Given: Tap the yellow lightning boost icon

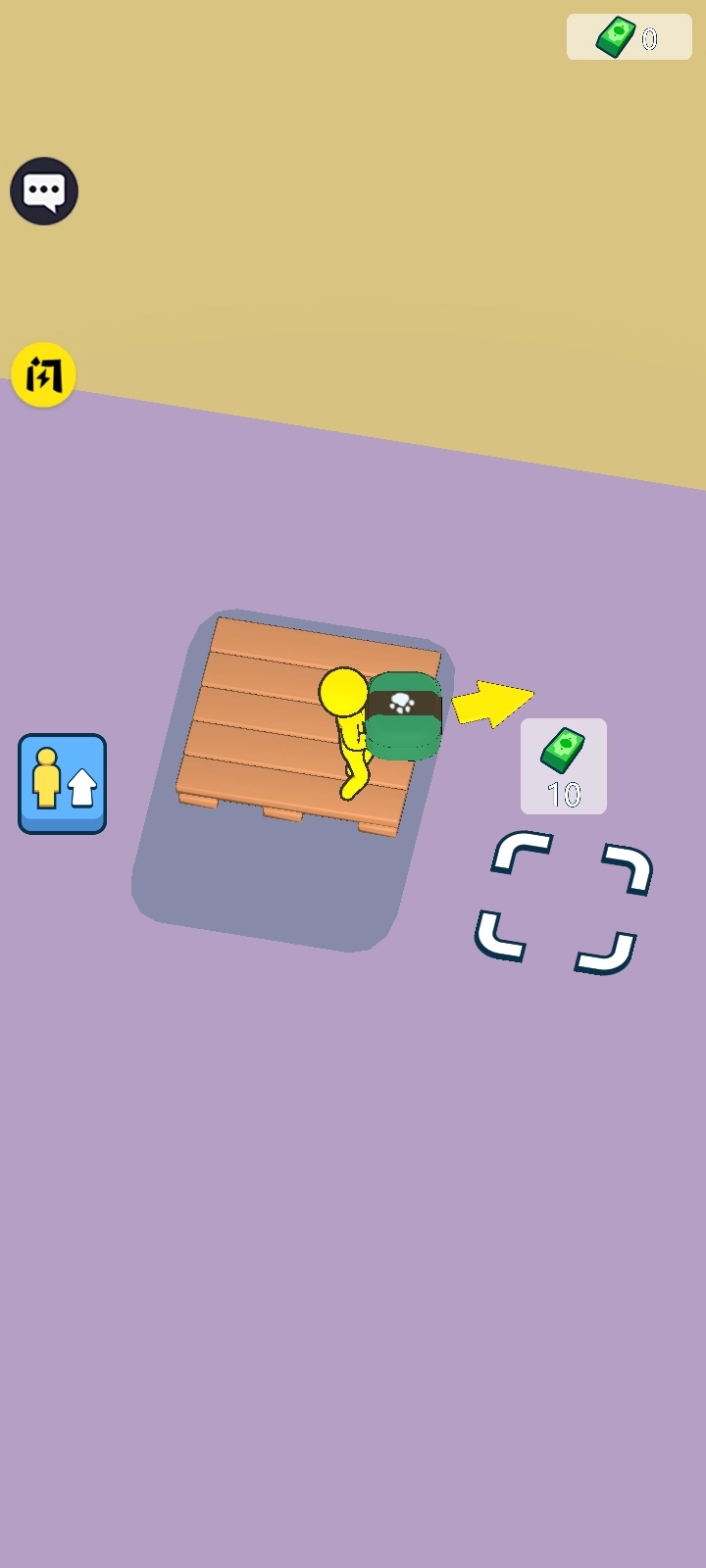Looking at the screenshot, I should (43, 374).
